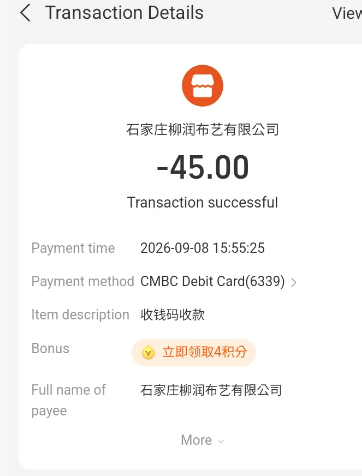
Task: Open the CMBC Debit Card(6339) payment method
Action: coord(218,282)
